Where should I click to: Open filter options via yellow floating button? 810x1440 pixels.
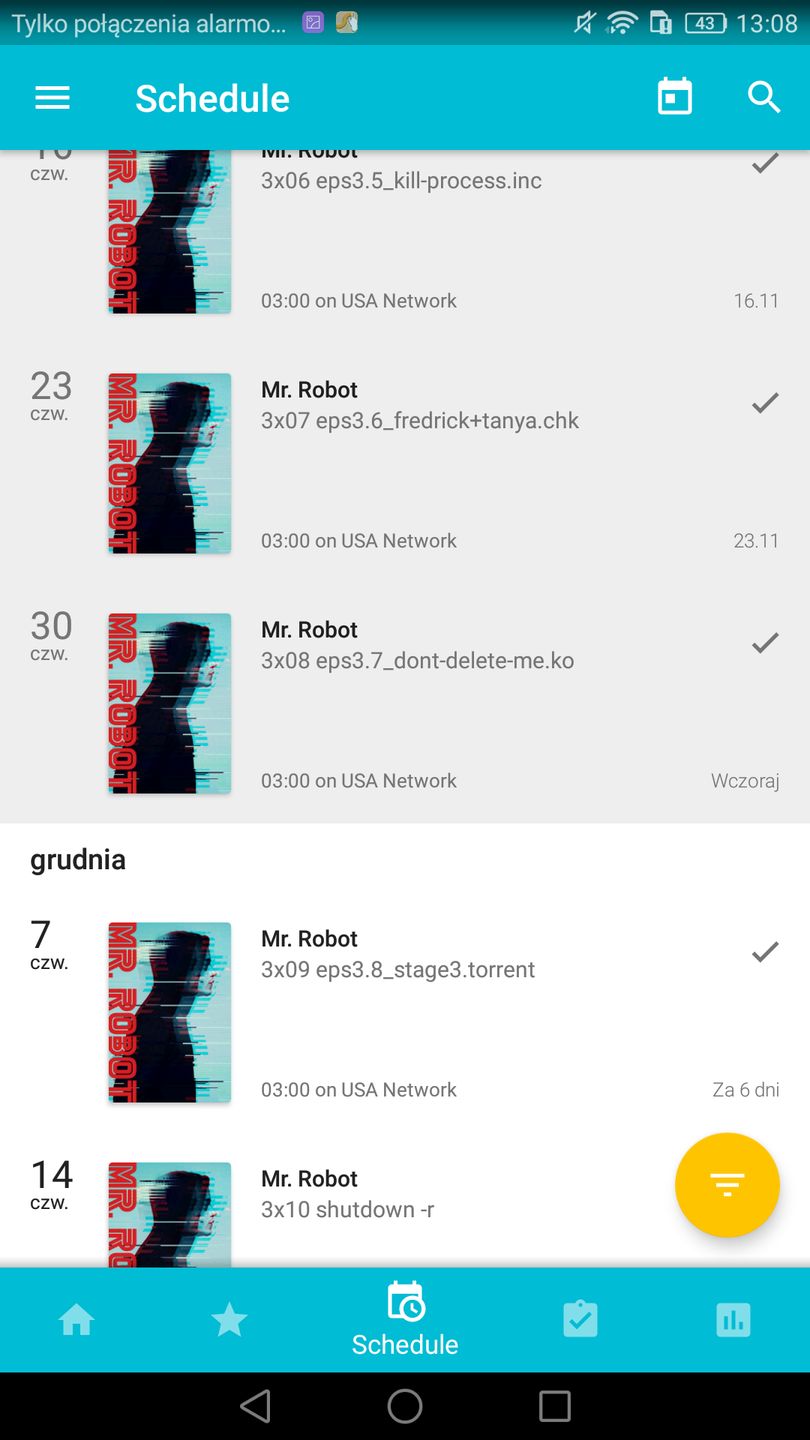click(x=727, y=1185)
